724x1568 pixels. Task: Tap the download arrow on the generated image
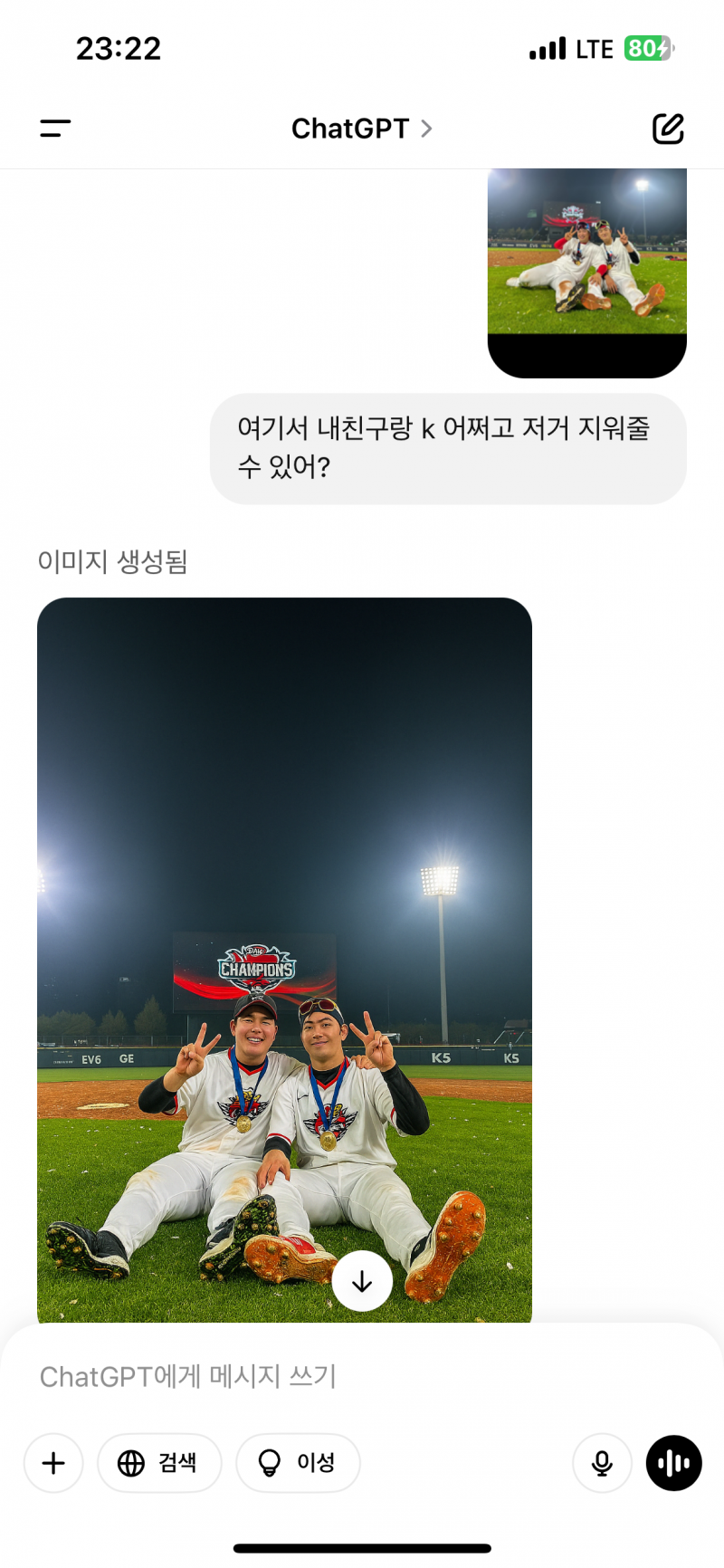(362, 1281)
